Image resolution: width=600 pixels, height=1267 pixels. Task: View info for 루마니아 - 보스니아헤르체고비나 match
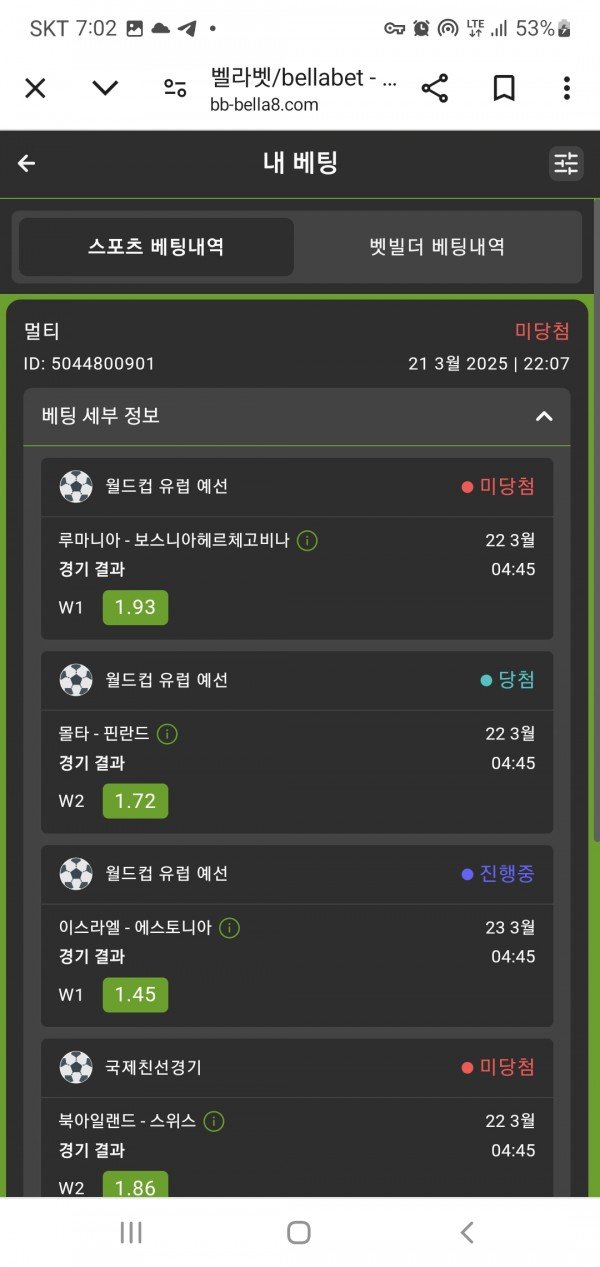point(308,541)
